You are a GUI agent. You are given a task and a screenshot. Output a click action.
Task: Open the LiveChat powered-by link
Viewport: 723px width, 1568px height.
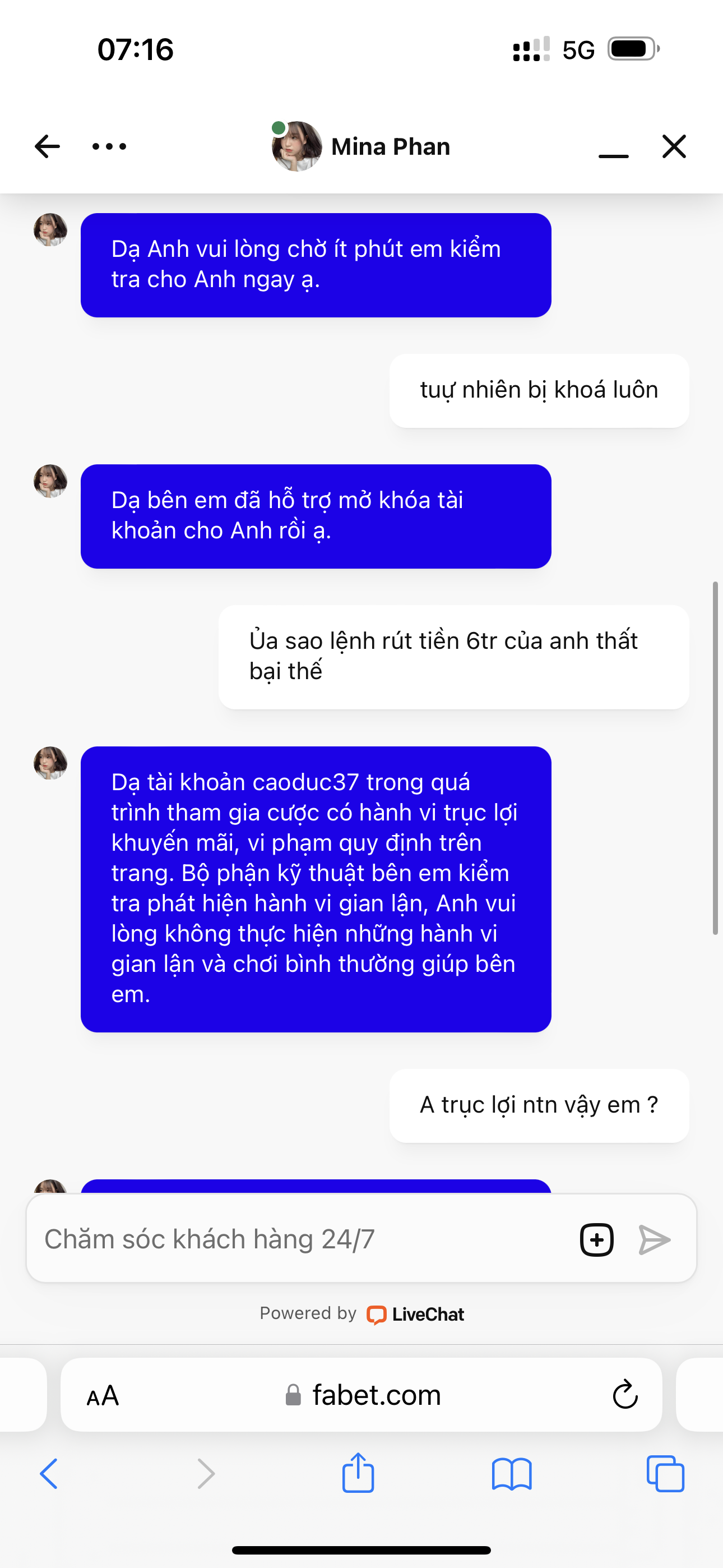click(x=416, y=1314)
